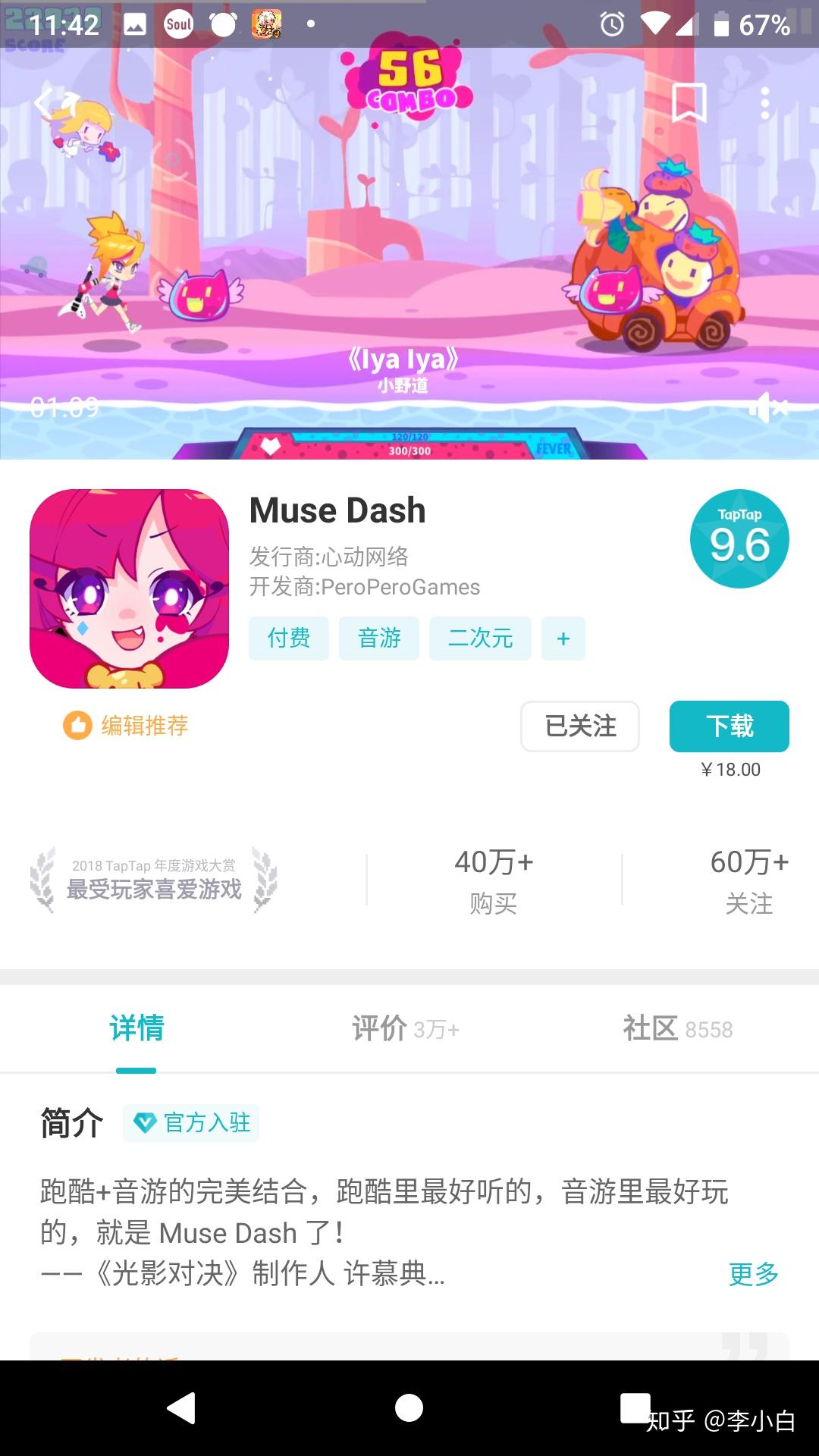819x1456 pixels.
Task: Select the 详情 details tab
Action: point(136,1029)
